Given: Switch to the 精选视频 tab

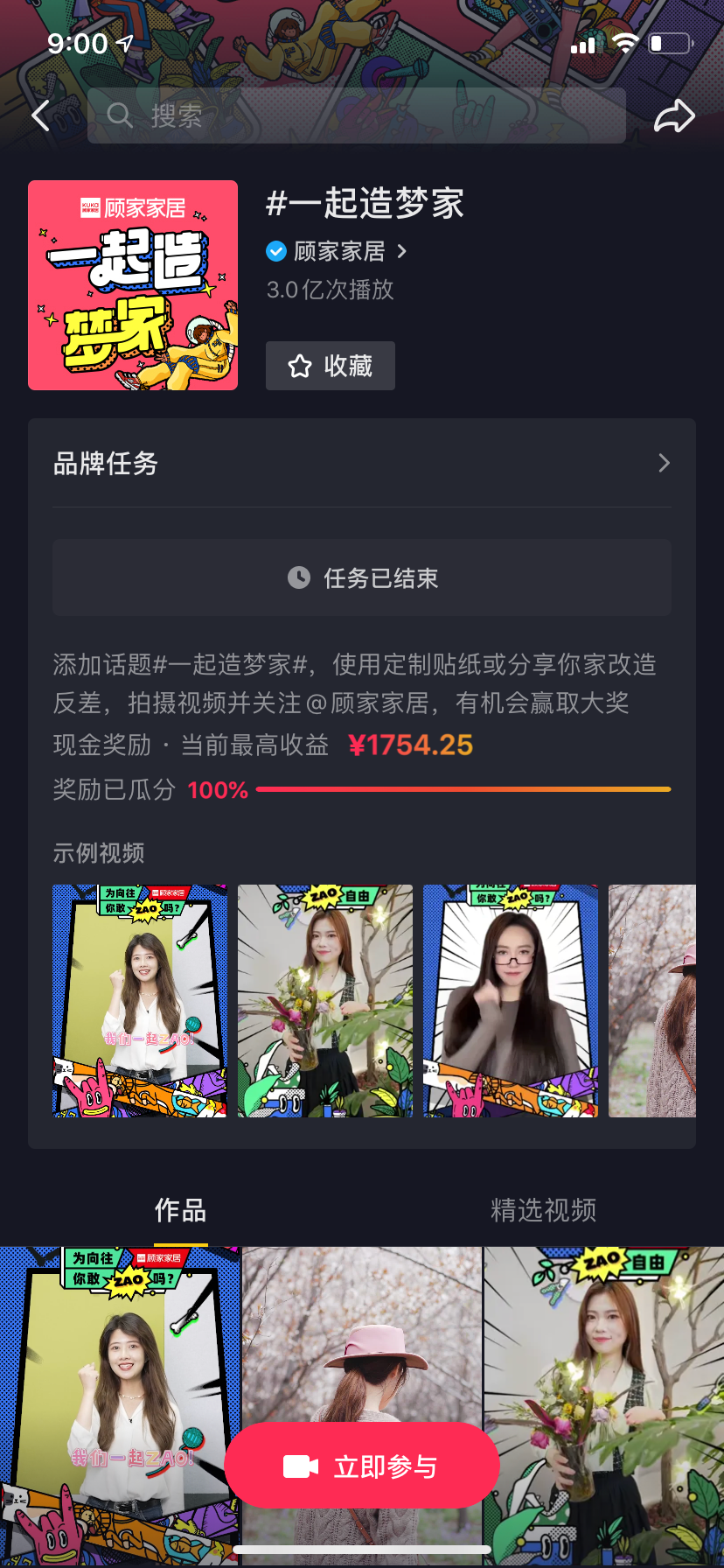Looking at the screenshot, I should [x=543, y=1210].
